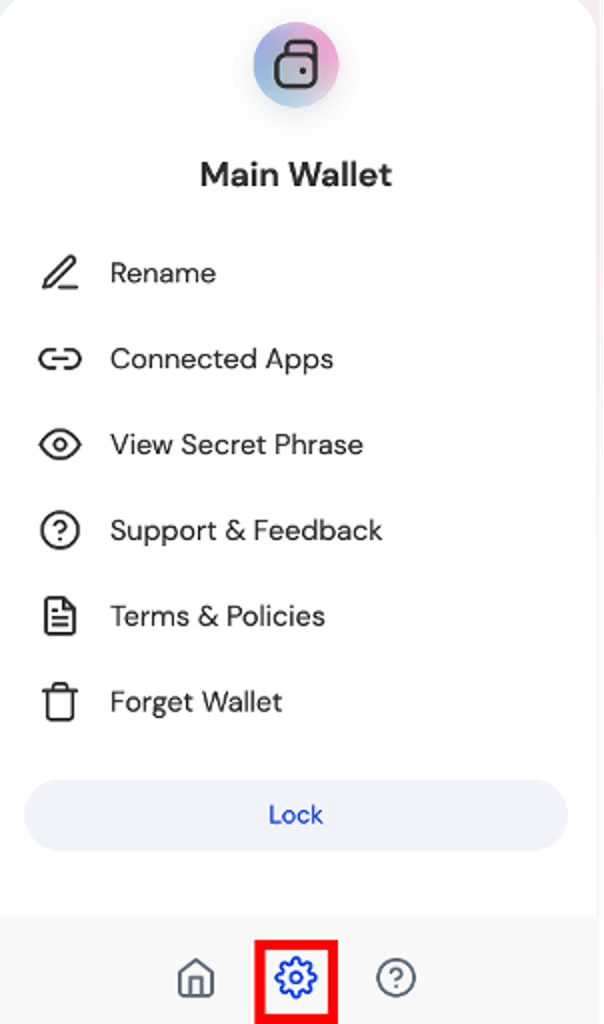Switch to the settings gear tab
The width and height of the screenshot is (604, 1024).
(296, 977)
